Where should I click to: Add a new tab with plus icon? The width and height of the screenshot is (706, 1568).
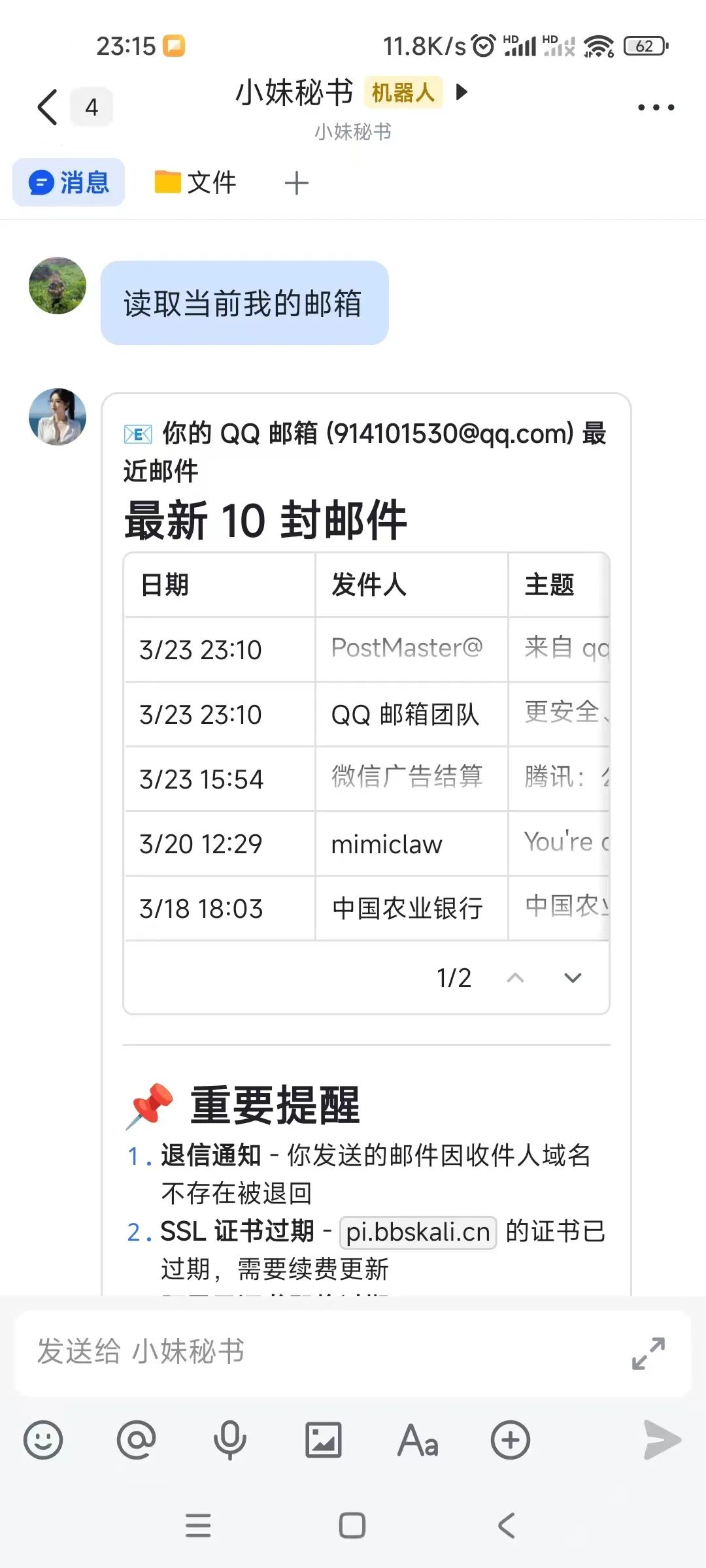pyautogui.click(x=296, y=183)
